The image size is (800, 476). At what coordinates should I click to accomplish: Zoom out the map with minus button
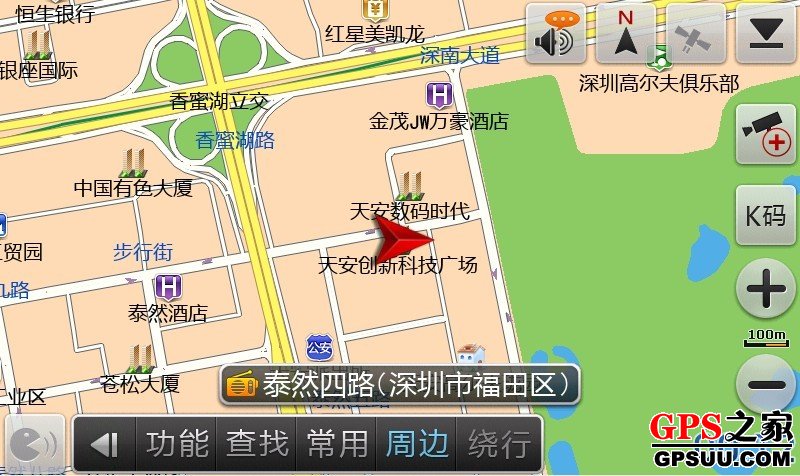[765, 385]
